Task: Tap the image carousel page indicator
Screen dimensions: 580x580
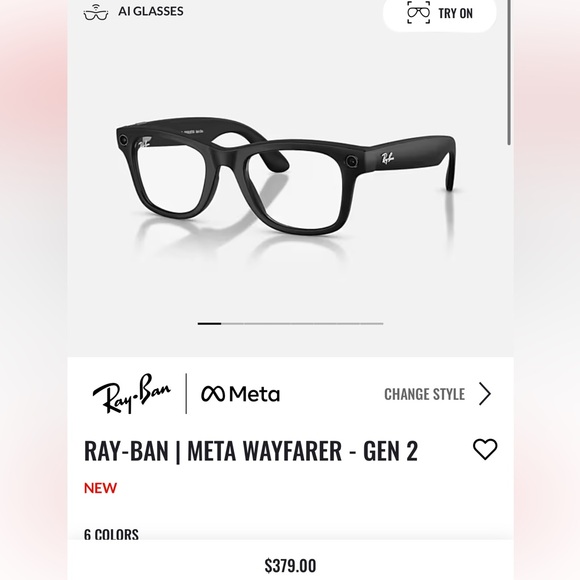Action: pos(290,324)
